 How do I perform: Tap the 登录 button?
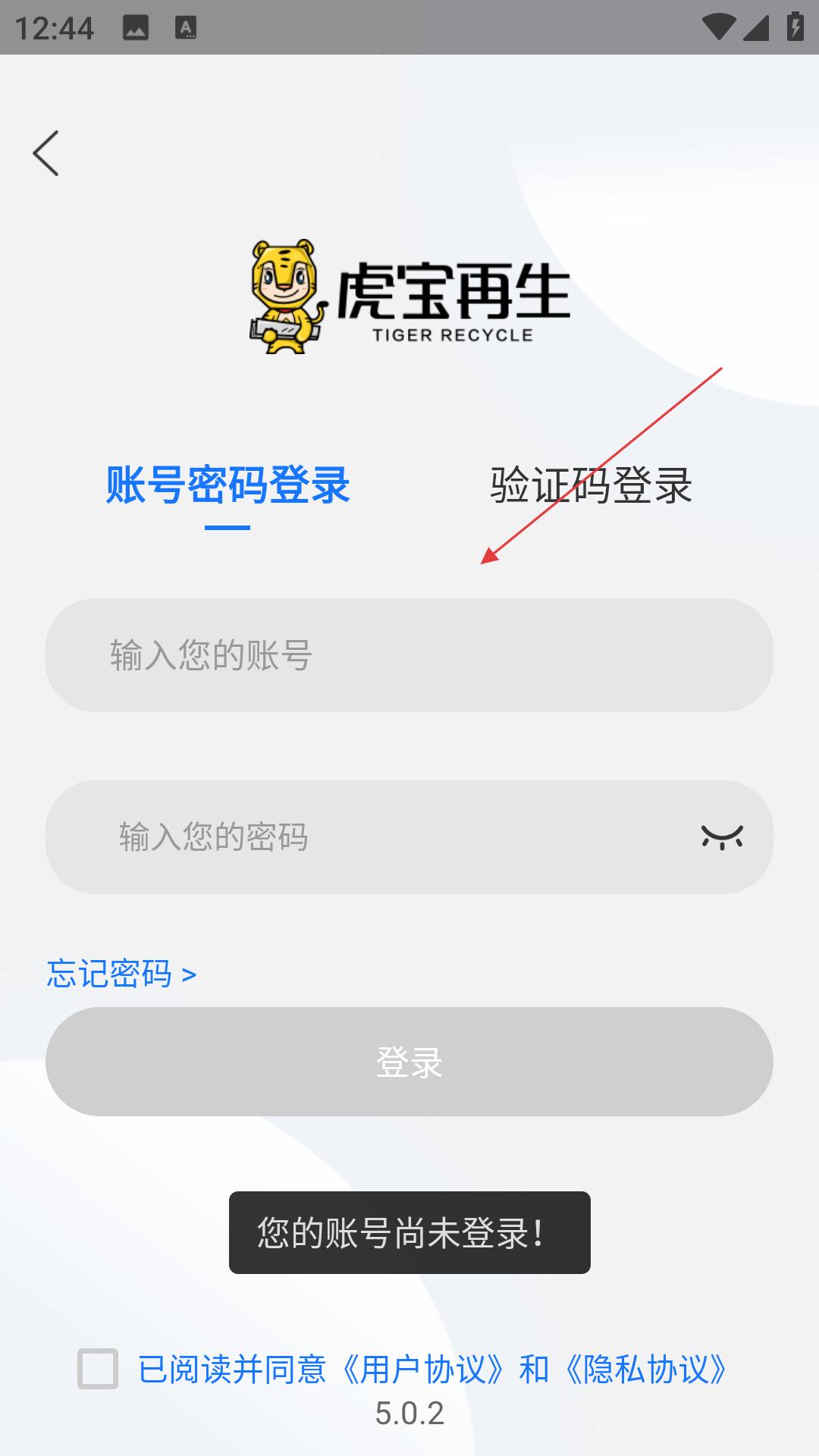click(409, 1062)
